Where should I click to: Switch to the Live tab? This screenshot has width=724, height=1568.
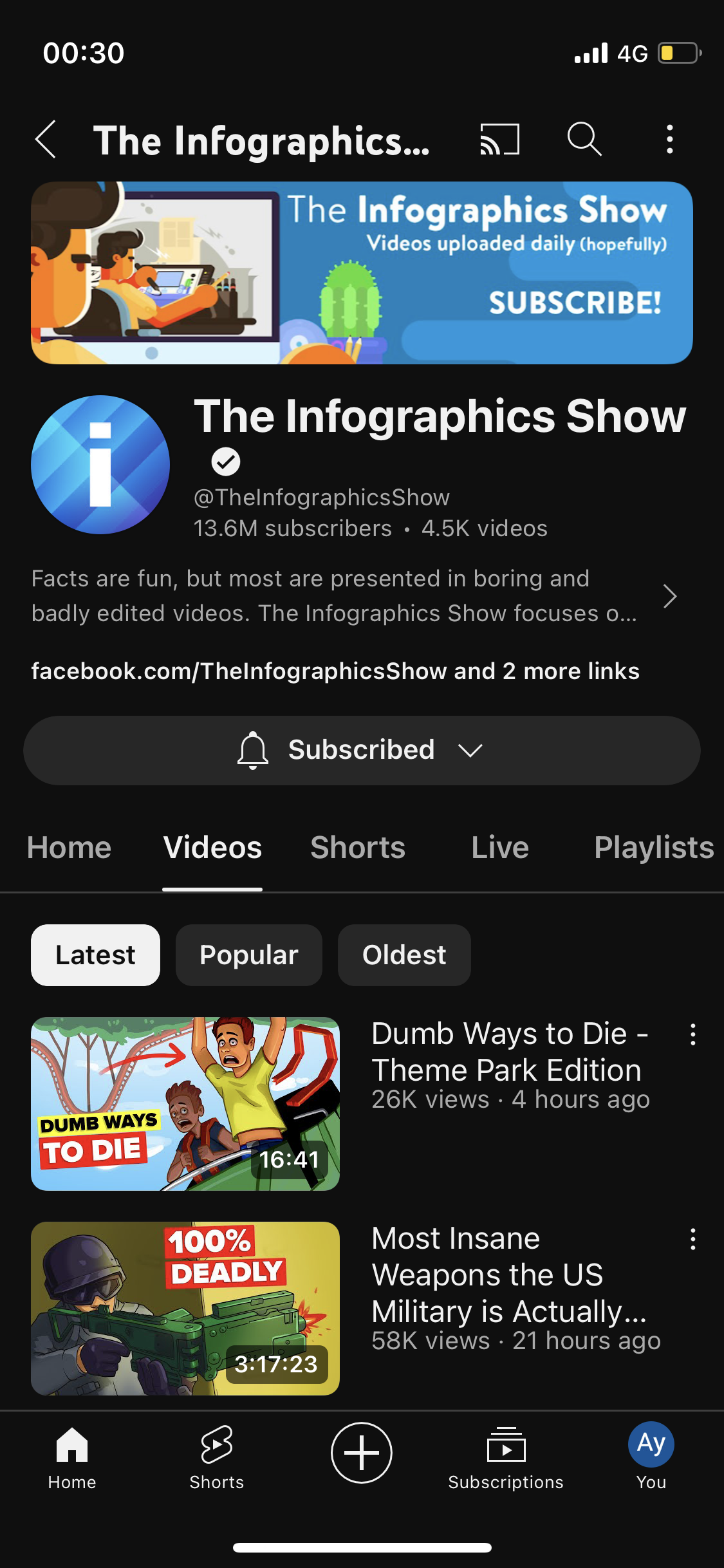[500, 847]
